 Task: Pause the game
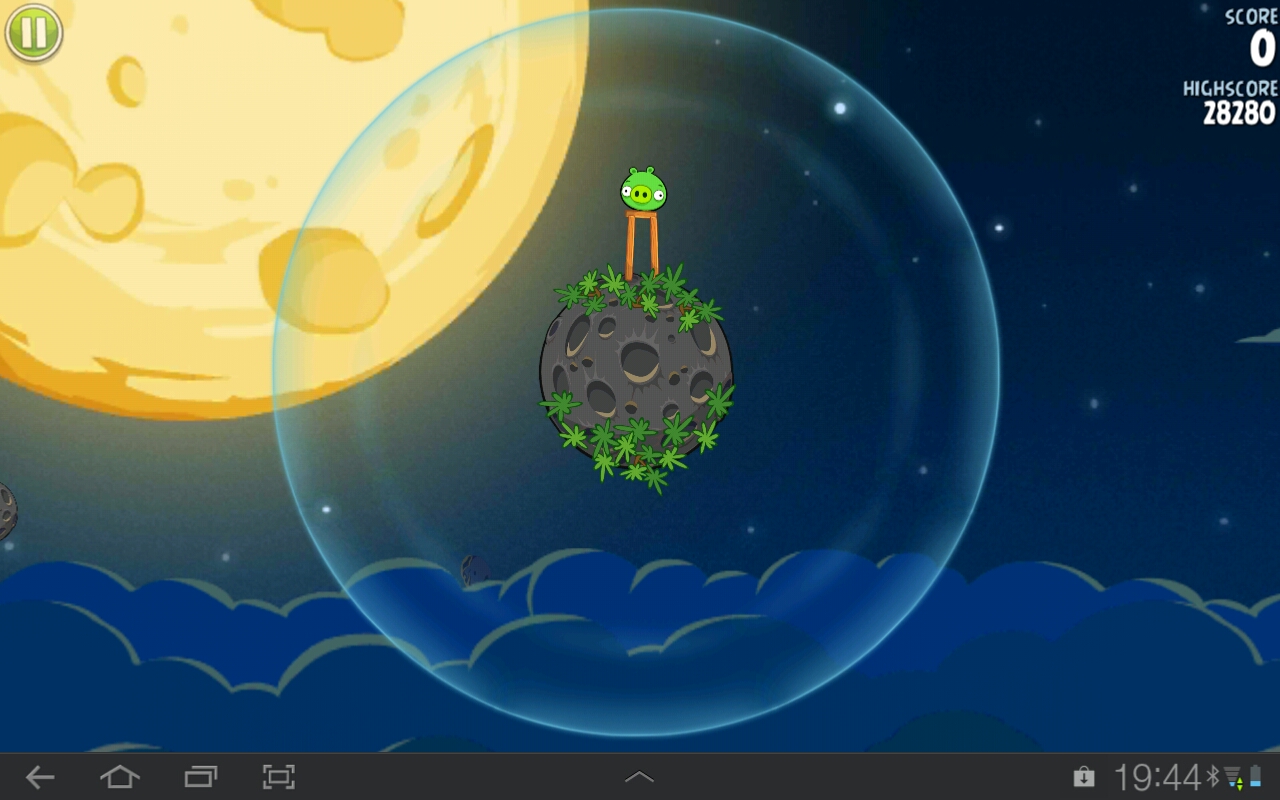tap(34, 32)
